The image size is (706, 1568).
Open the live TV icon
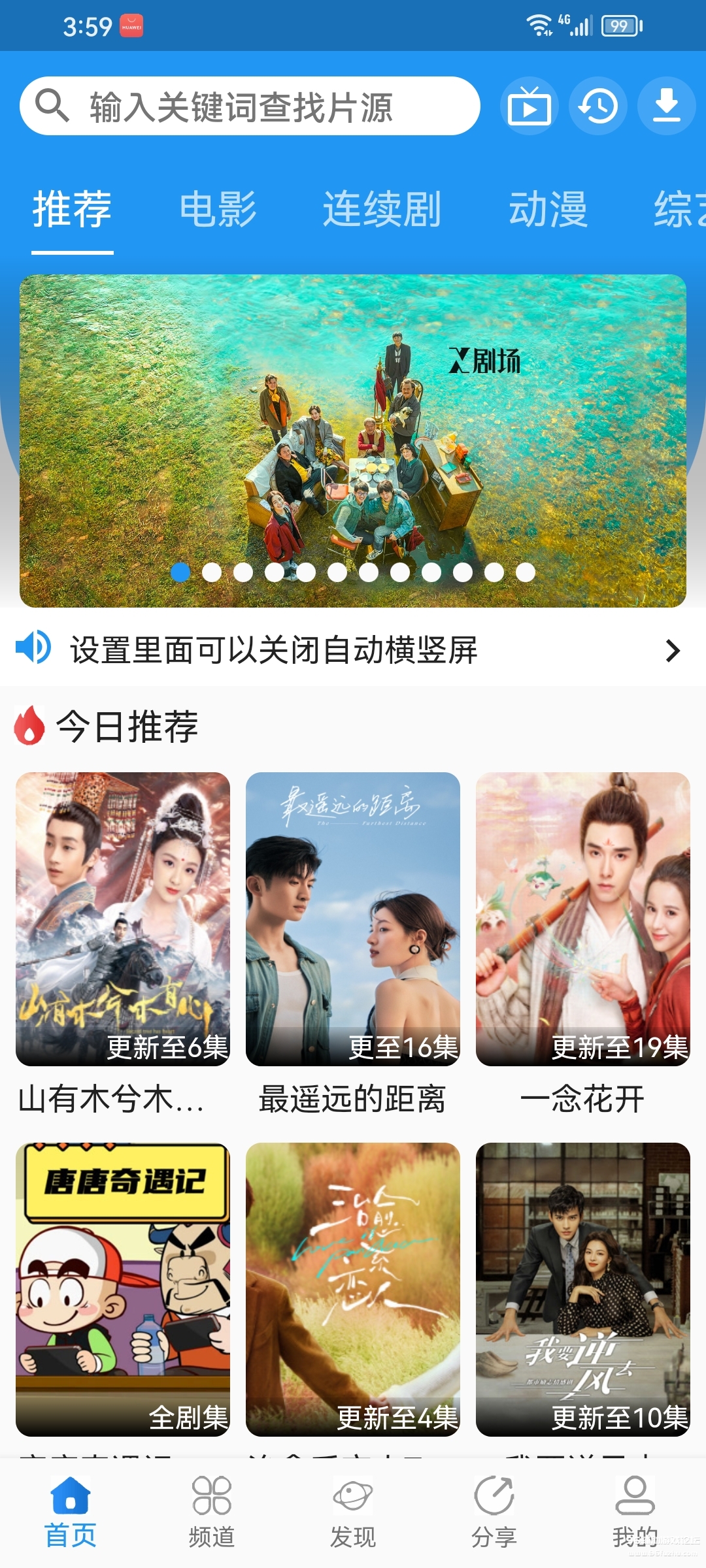point(529,106)
